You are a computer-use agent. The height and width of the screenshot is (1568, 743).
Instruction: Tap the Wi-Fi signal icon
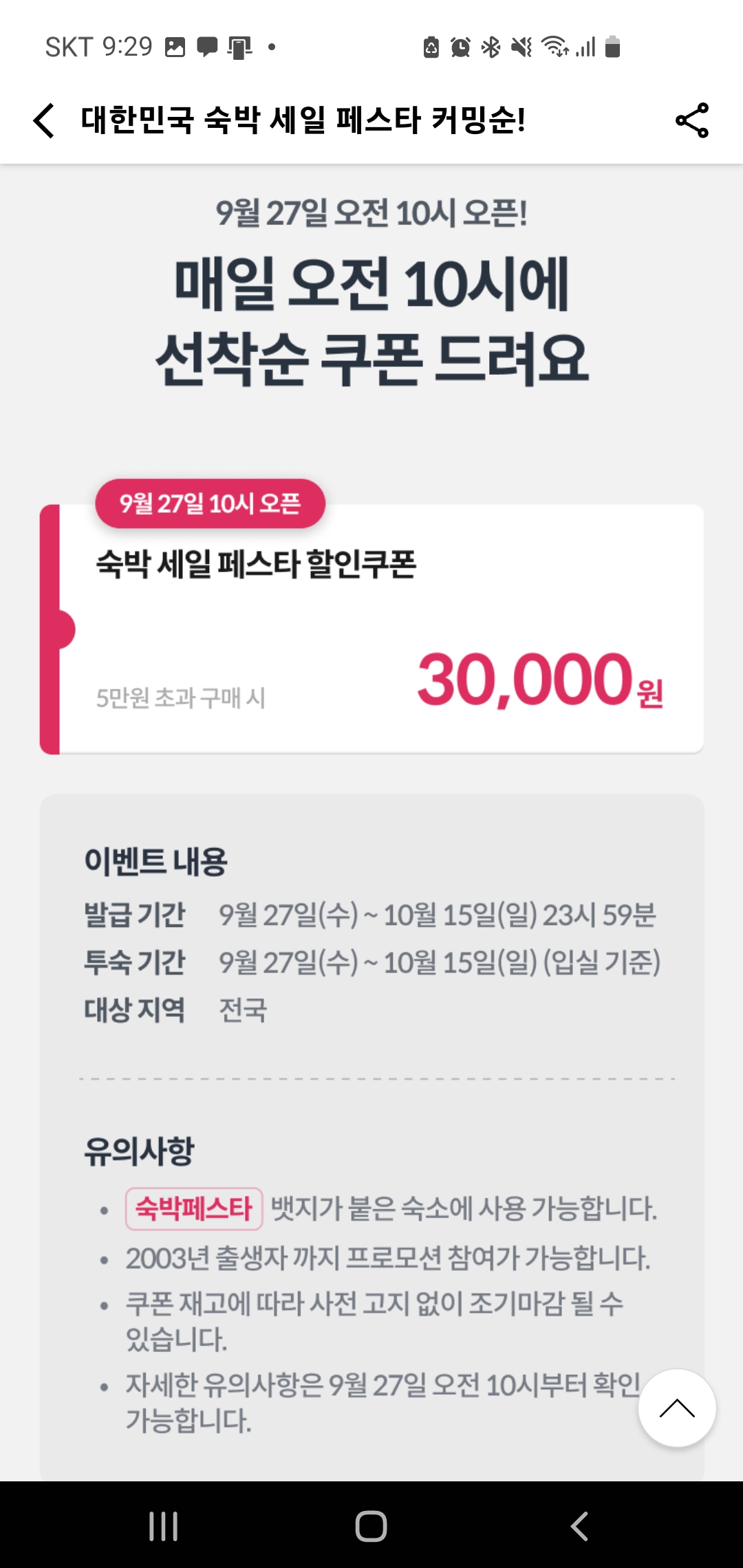coord(552,47)
